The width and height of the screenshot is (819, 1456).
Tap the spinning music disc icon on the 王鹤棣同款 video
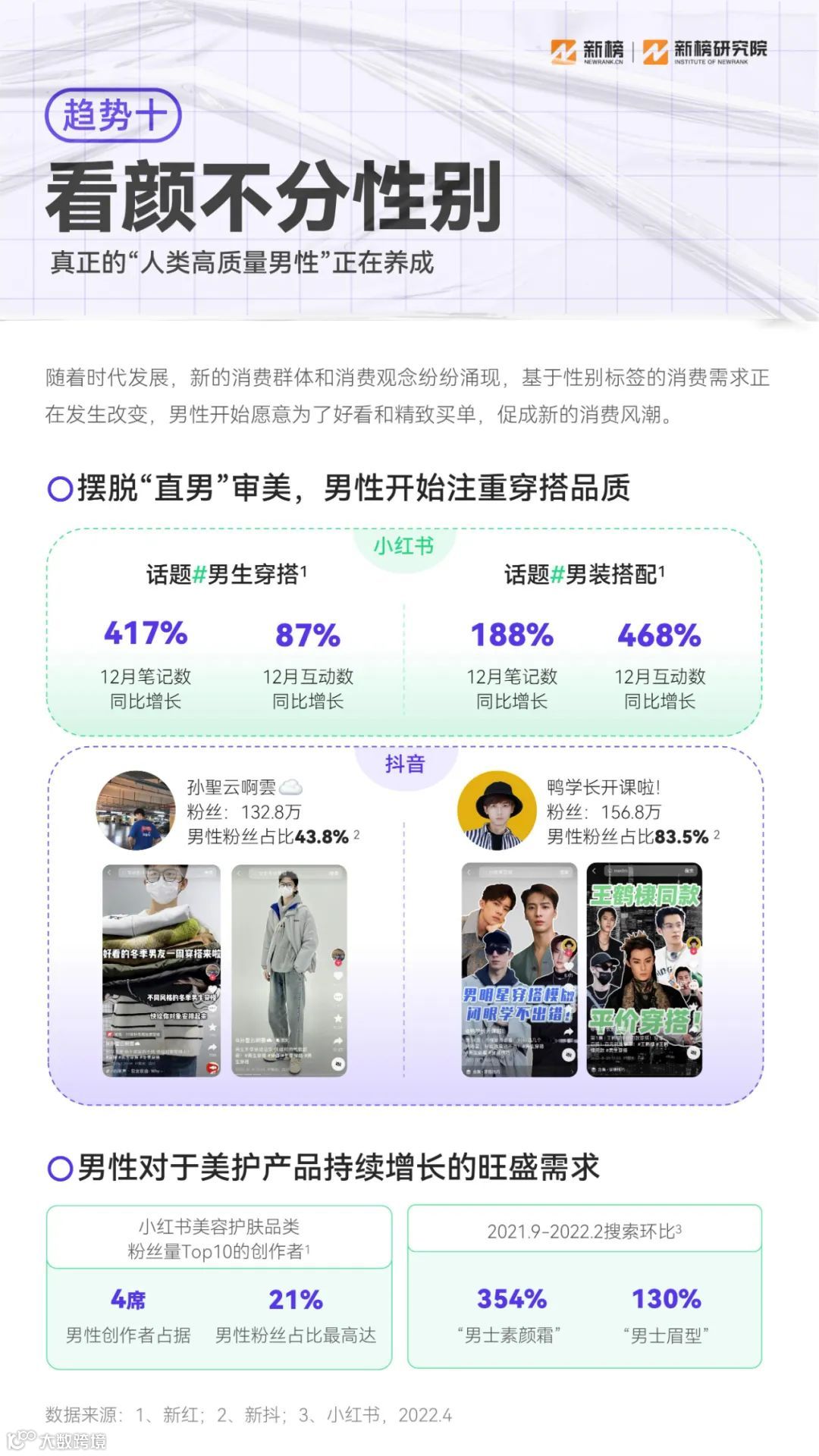coord(693,1053)
